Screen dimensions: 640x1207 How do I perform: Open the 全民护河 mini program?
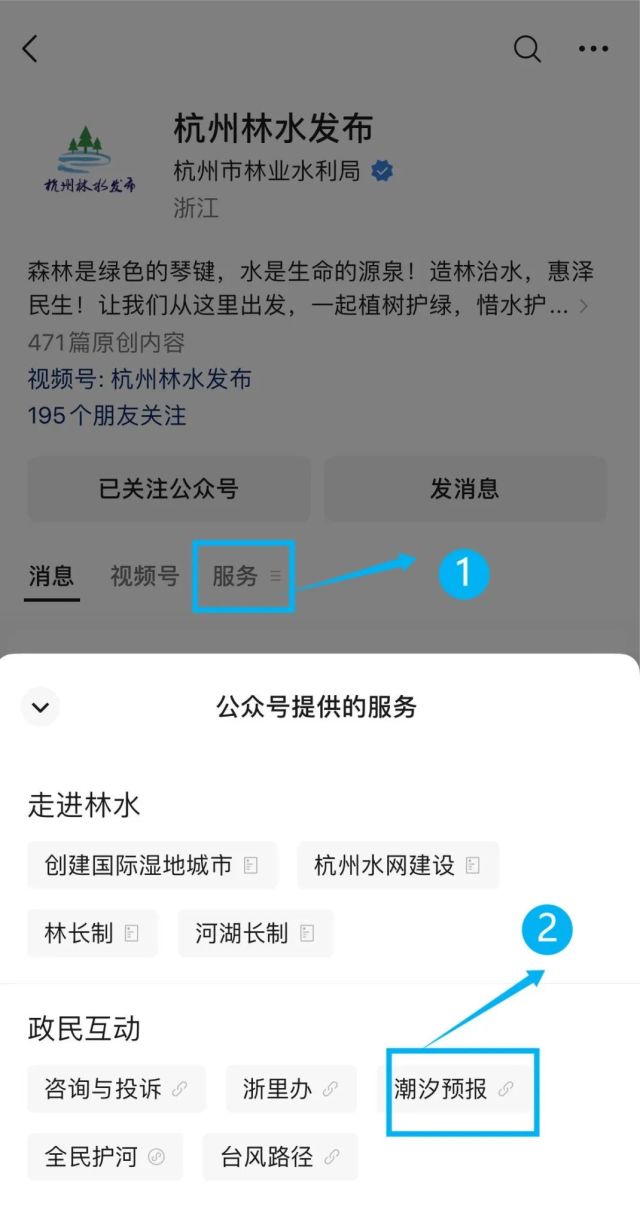click(x=105, y=1157)
